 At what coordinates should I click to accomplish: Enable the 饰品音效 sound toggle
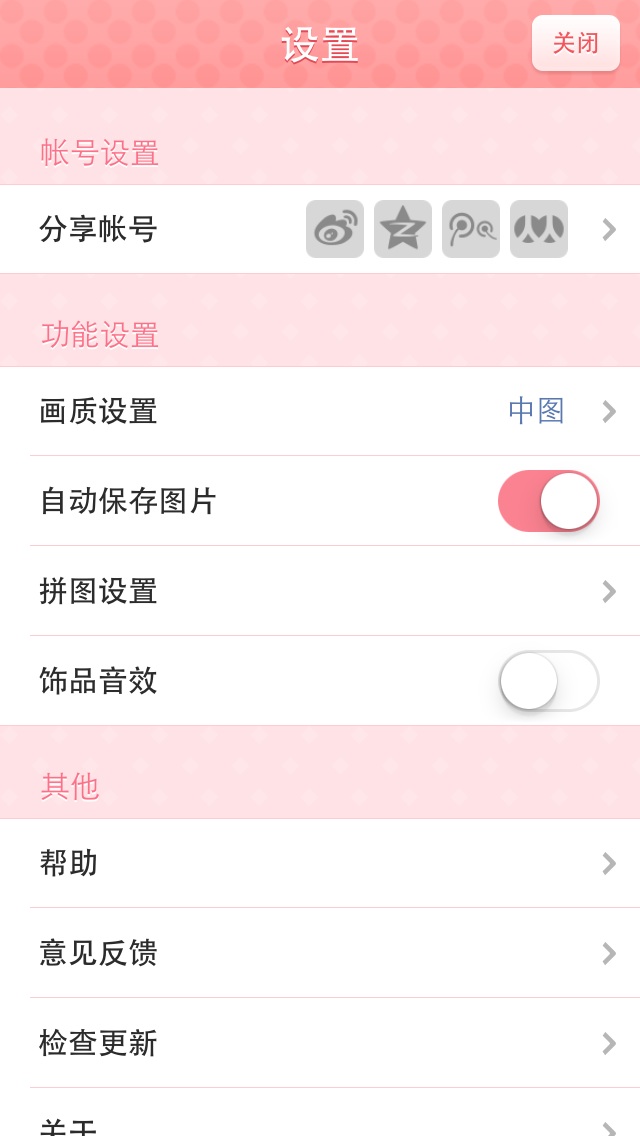point(548,681)
